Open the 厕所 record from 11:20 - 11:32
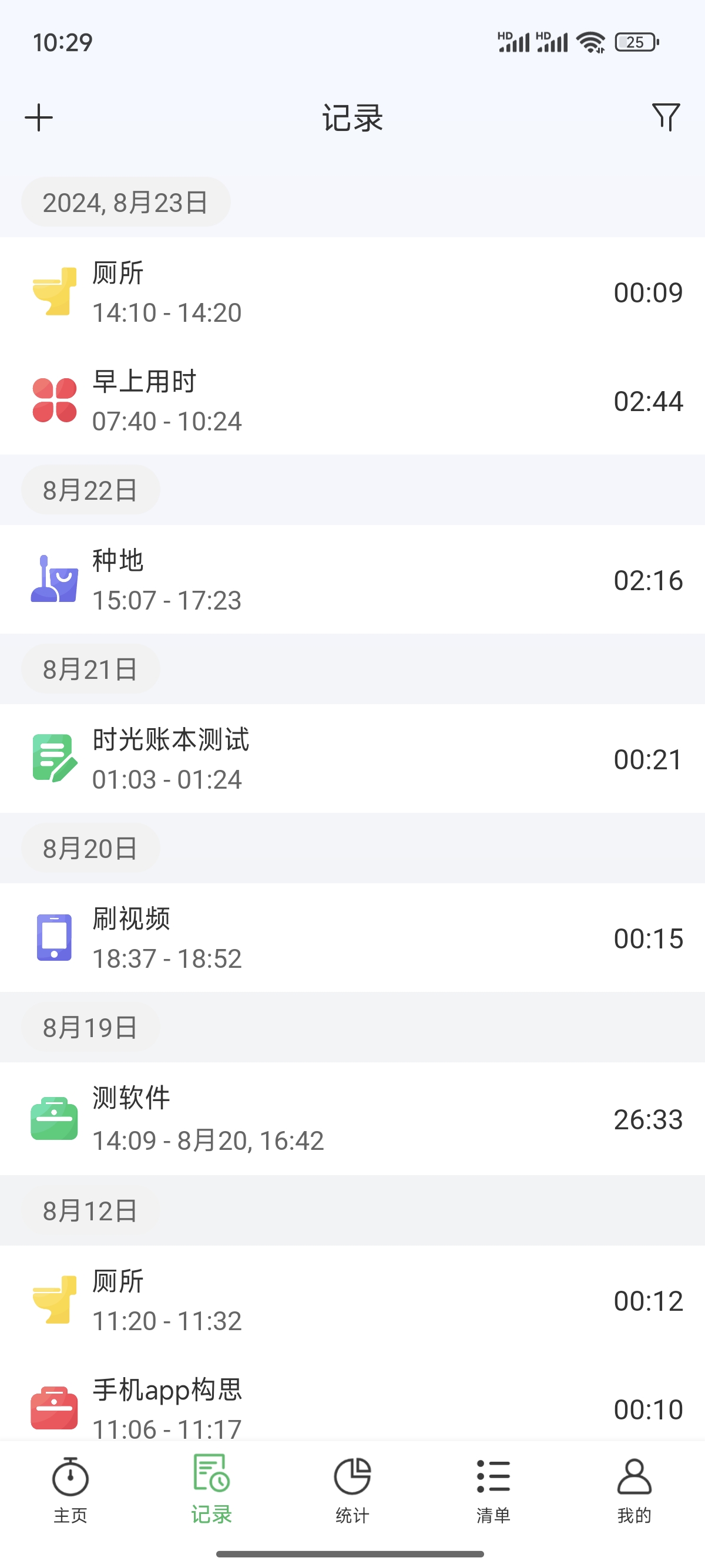The height and width of the screenshot is (1568, 705). 352,1300
